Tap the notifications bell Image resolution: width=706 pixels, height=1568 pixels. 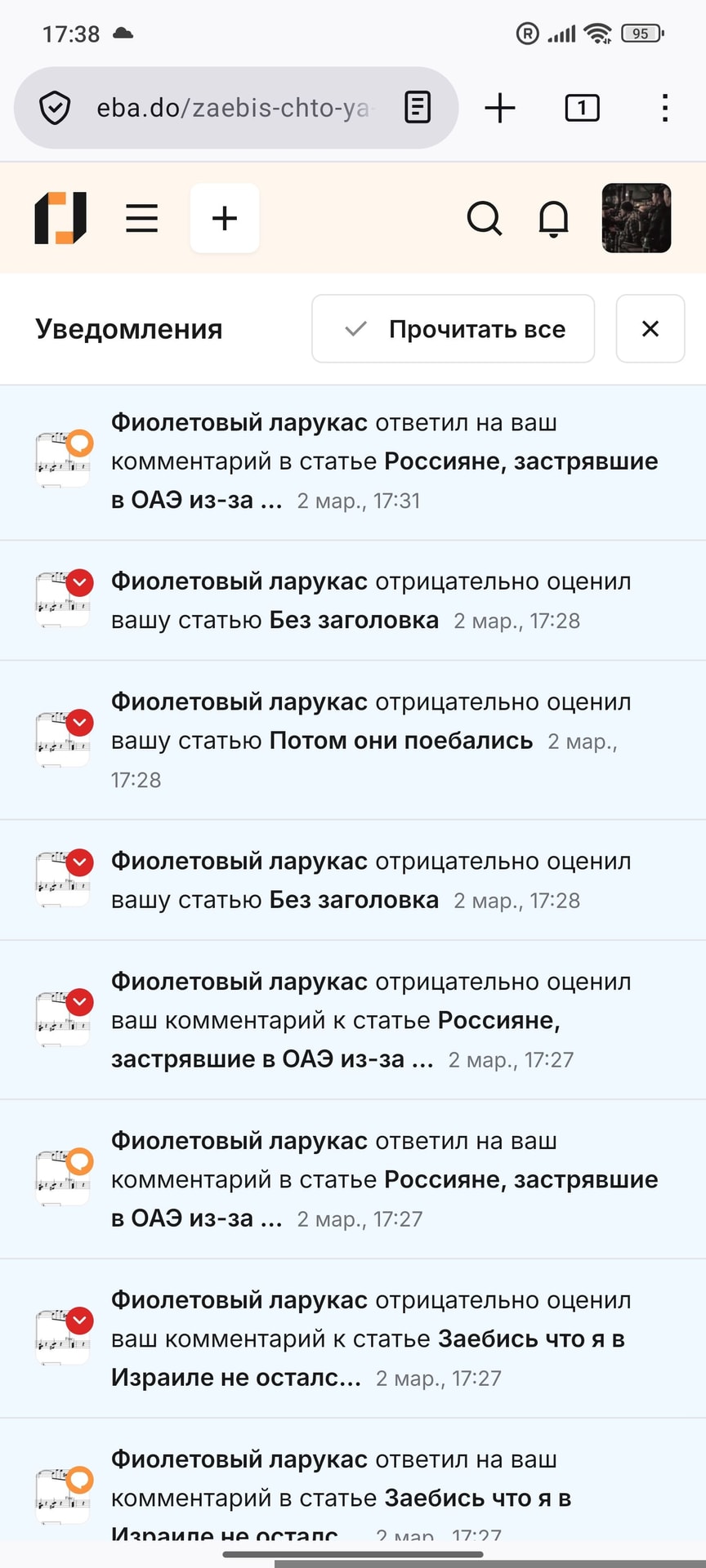553,218
